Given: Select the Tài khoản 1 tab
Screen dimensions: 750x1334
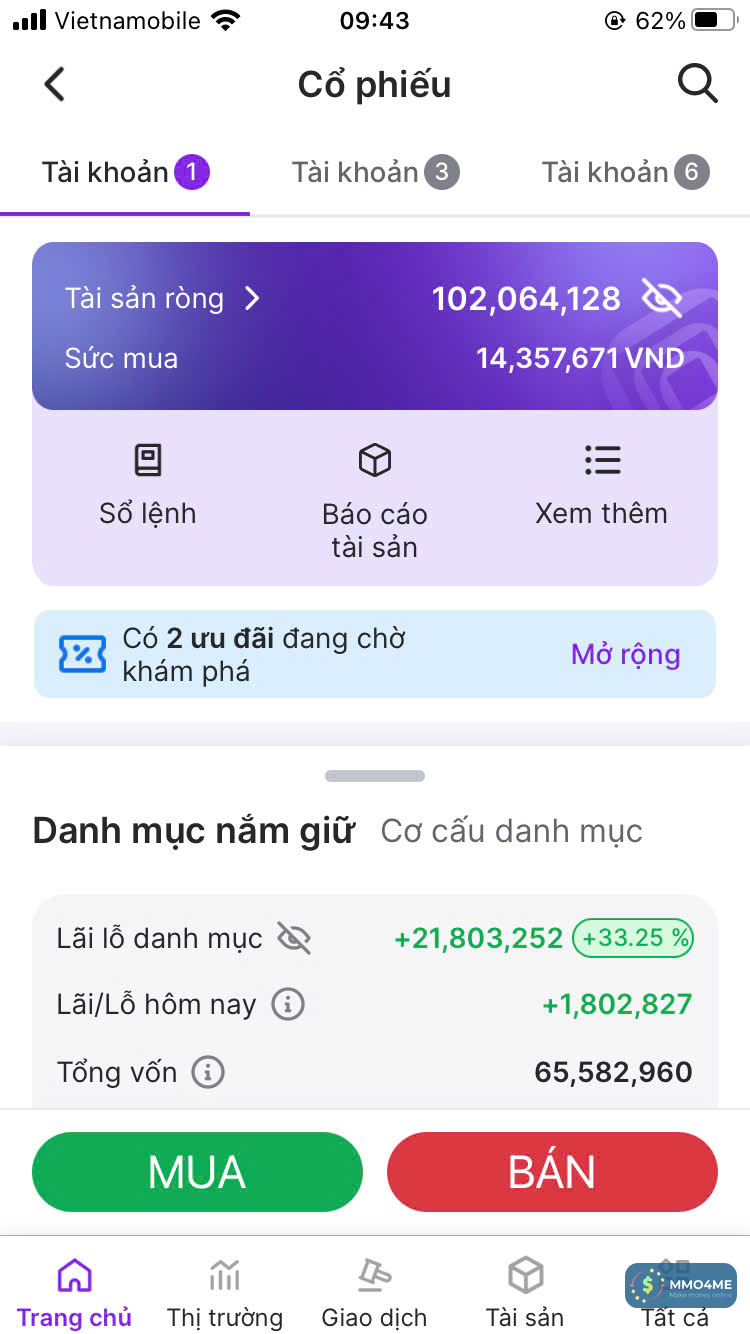Looking at the screenshot, I should [125, 173].
